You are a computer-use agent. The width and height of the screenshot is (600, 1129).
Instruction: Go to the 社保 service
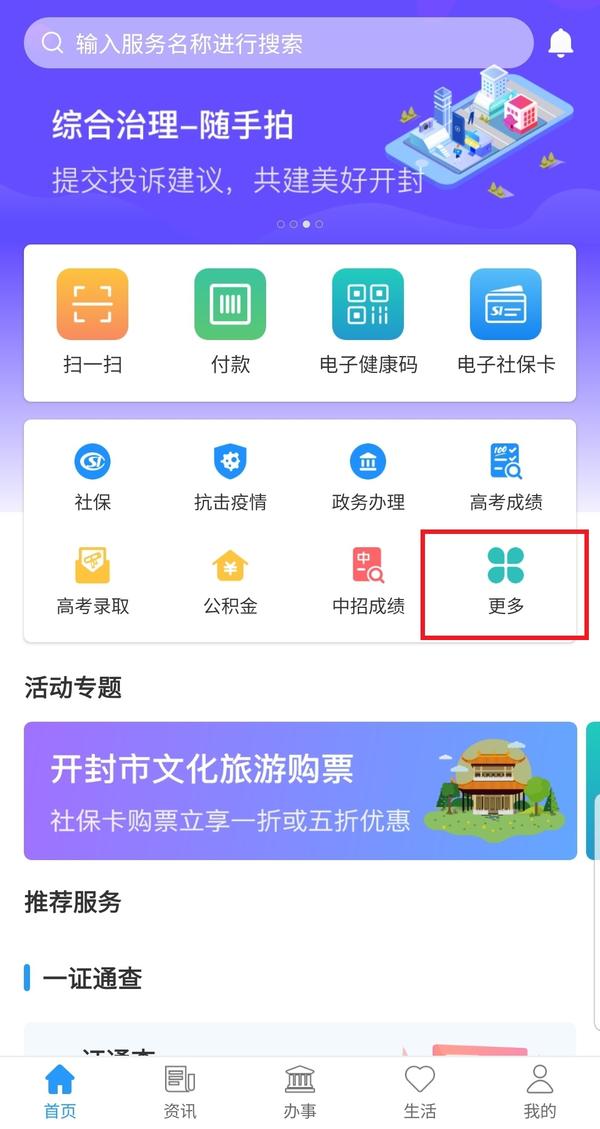point(93,477)
